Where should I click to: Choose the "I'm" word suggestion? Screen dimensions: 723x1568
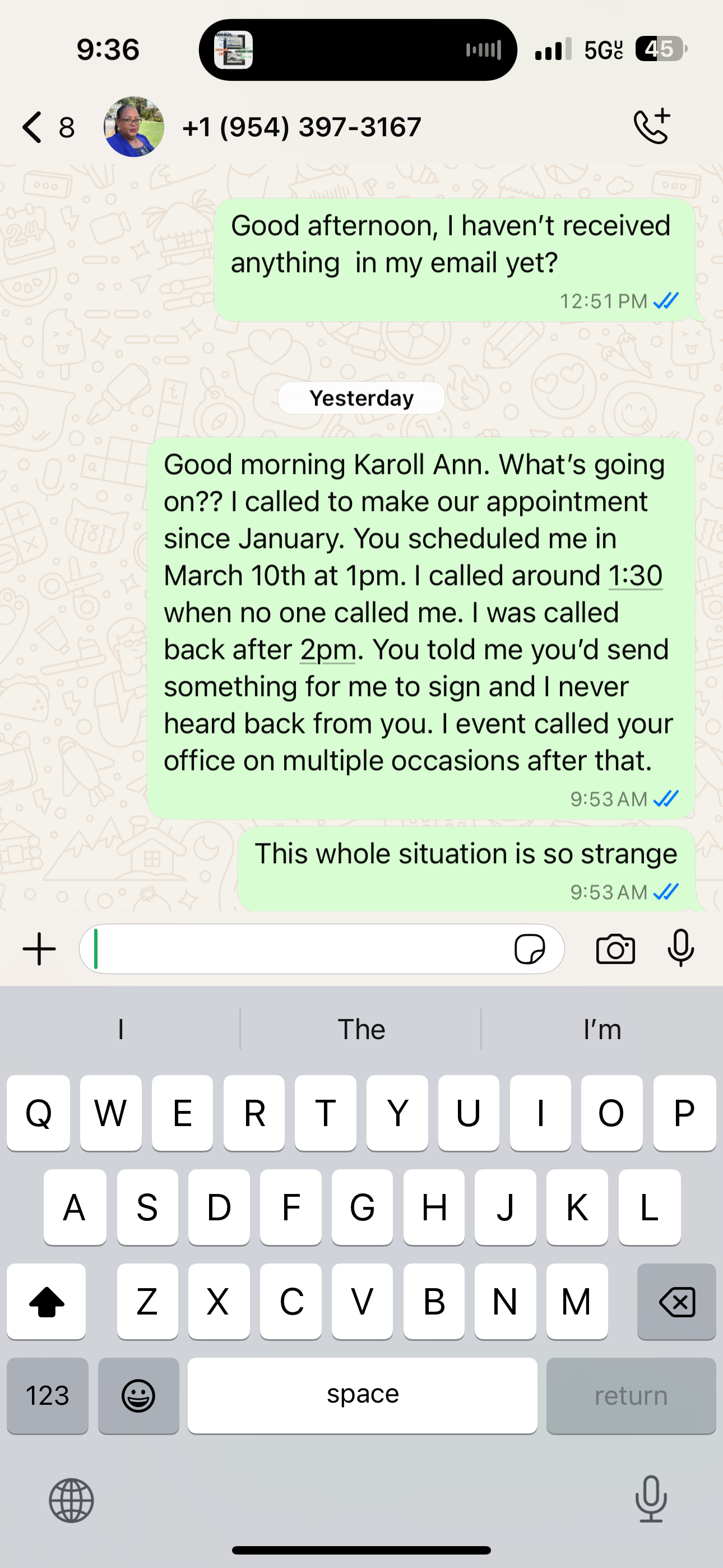tap(602, 1029)
